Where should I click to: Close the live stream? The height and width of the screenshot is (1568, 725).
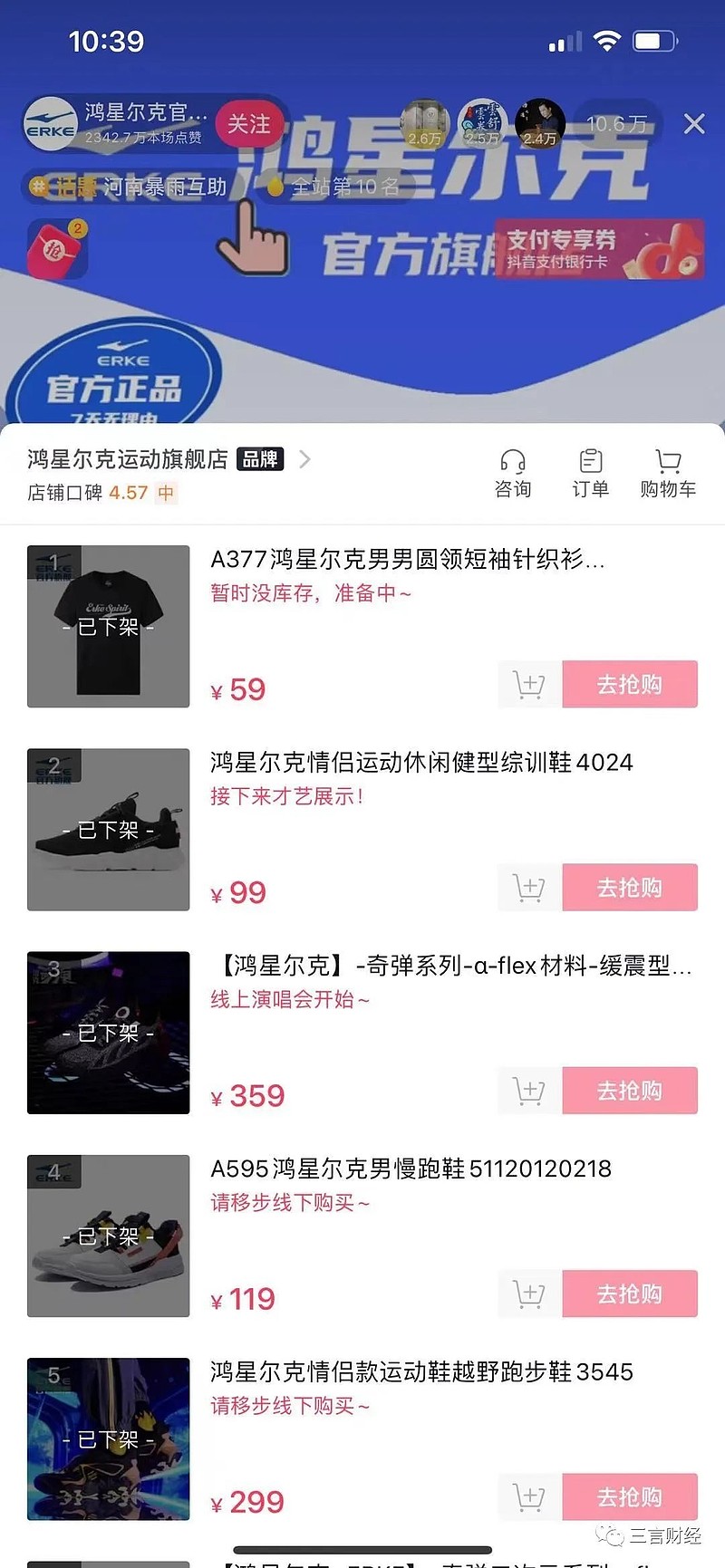point(694,124)
